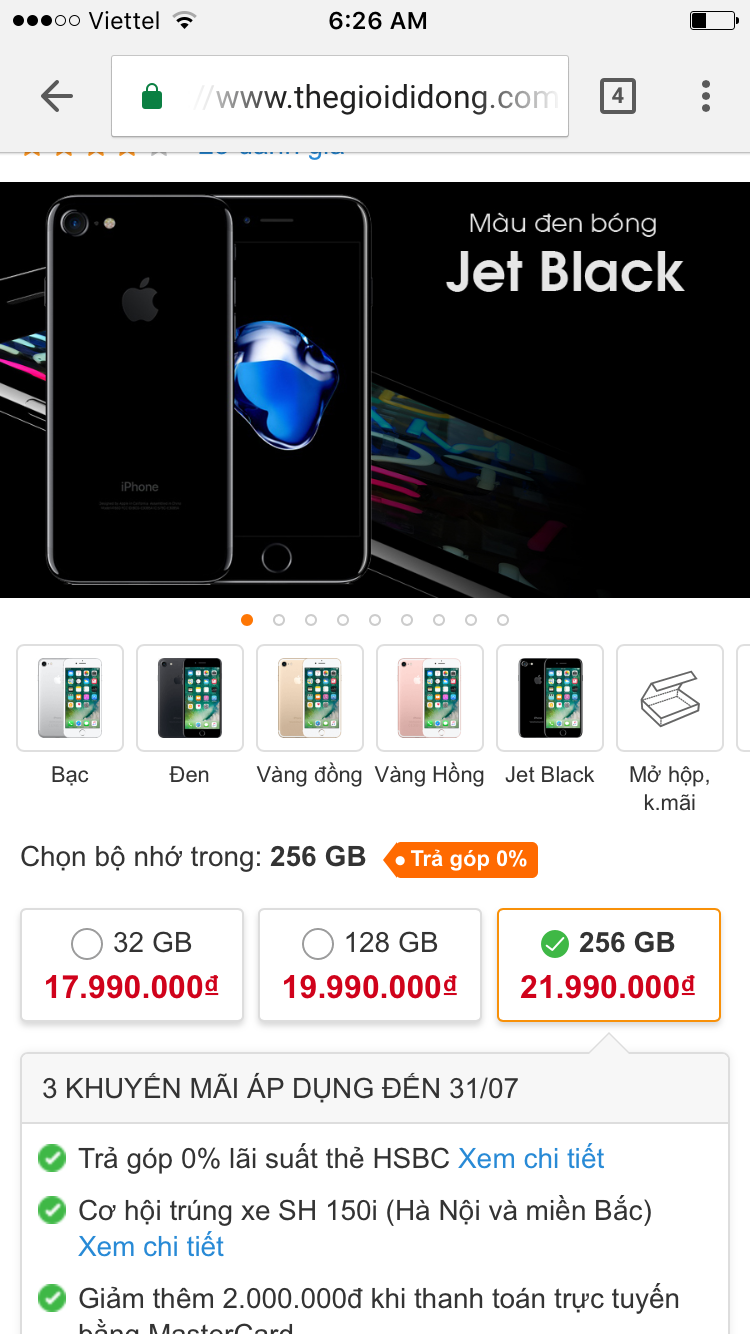The width and height of the screenshot is (750, 1334).
Task: Choose the Vàng đồng color option
Action: pyautogui.click(x=310, y=698)
